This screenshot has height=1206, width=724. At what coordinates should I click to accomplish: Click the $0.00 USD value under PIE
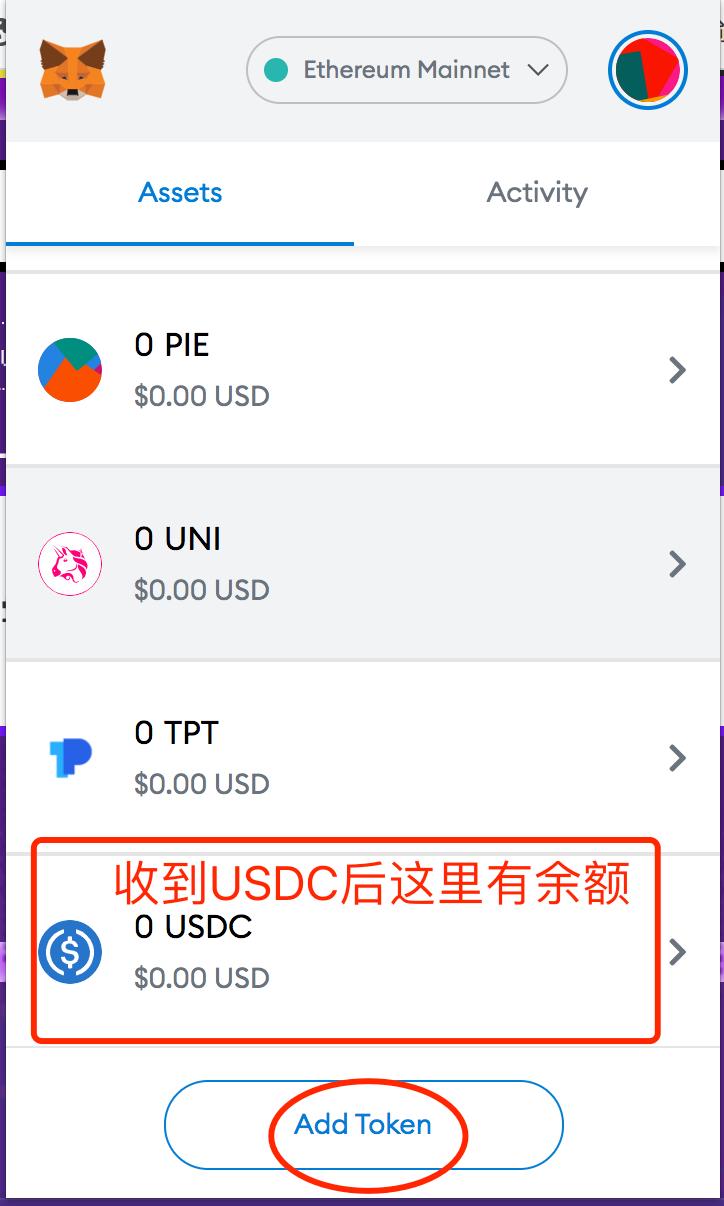(201, 395)
